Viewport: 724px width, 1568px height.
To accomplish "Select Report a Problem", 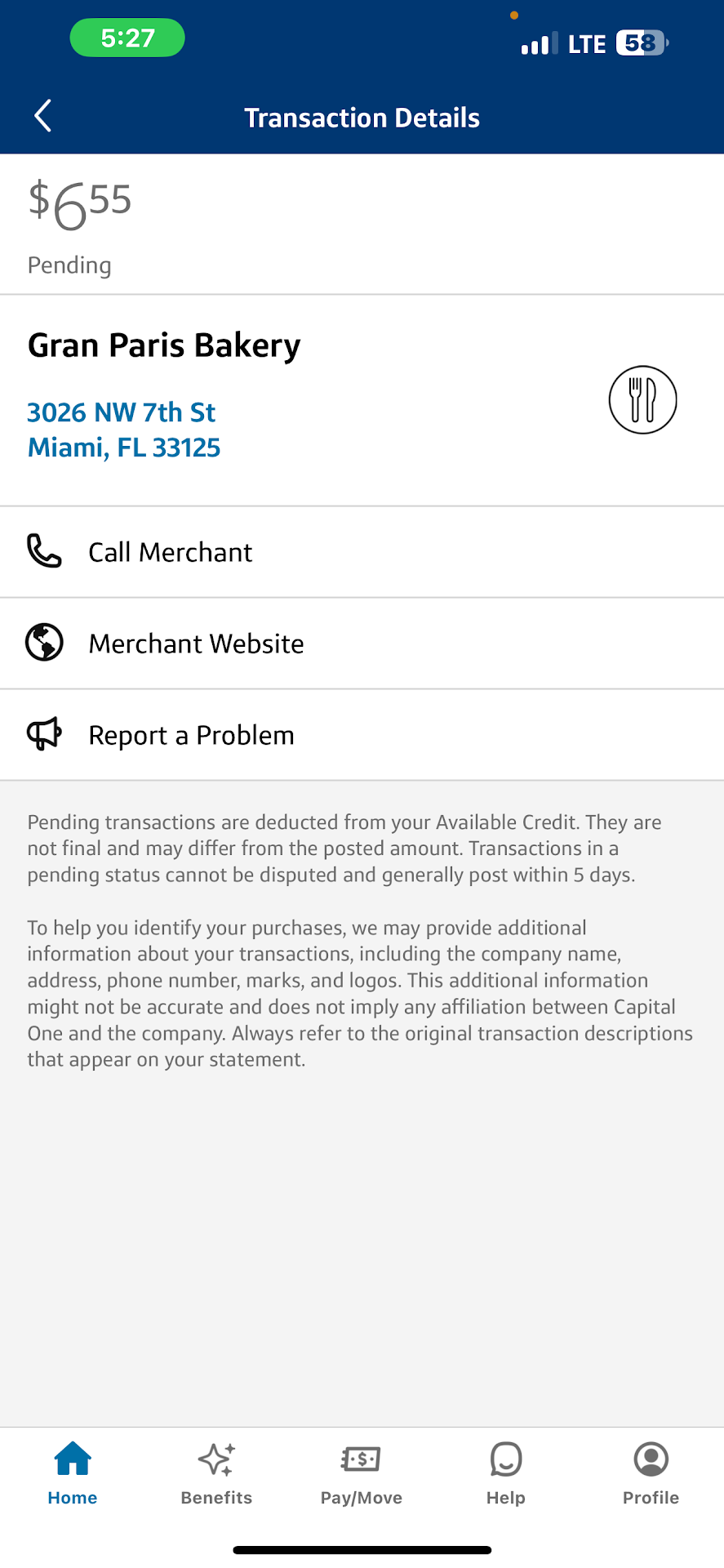I will tap(191, 735).
